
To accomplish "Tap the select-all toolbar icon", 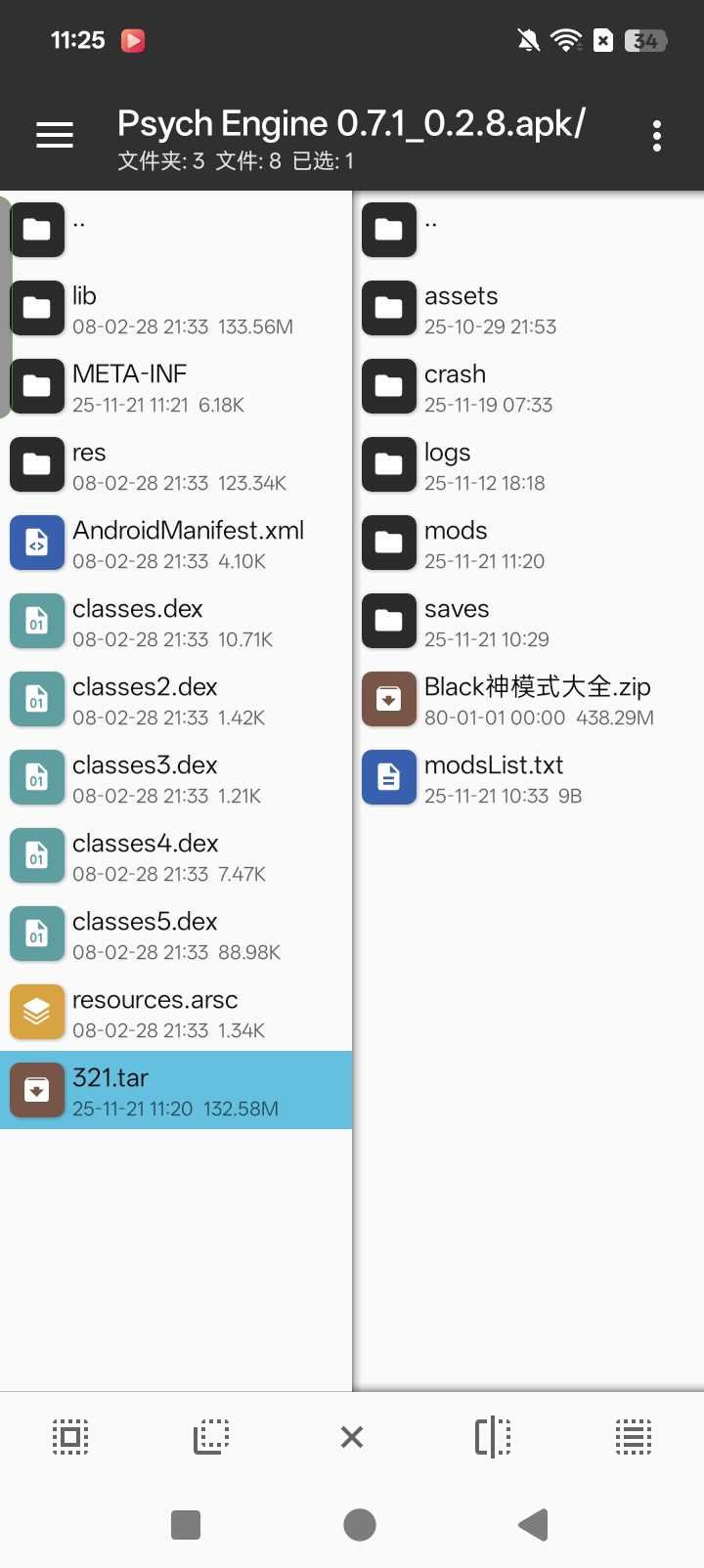I will pyautogui.click(x=70, y=1437).
